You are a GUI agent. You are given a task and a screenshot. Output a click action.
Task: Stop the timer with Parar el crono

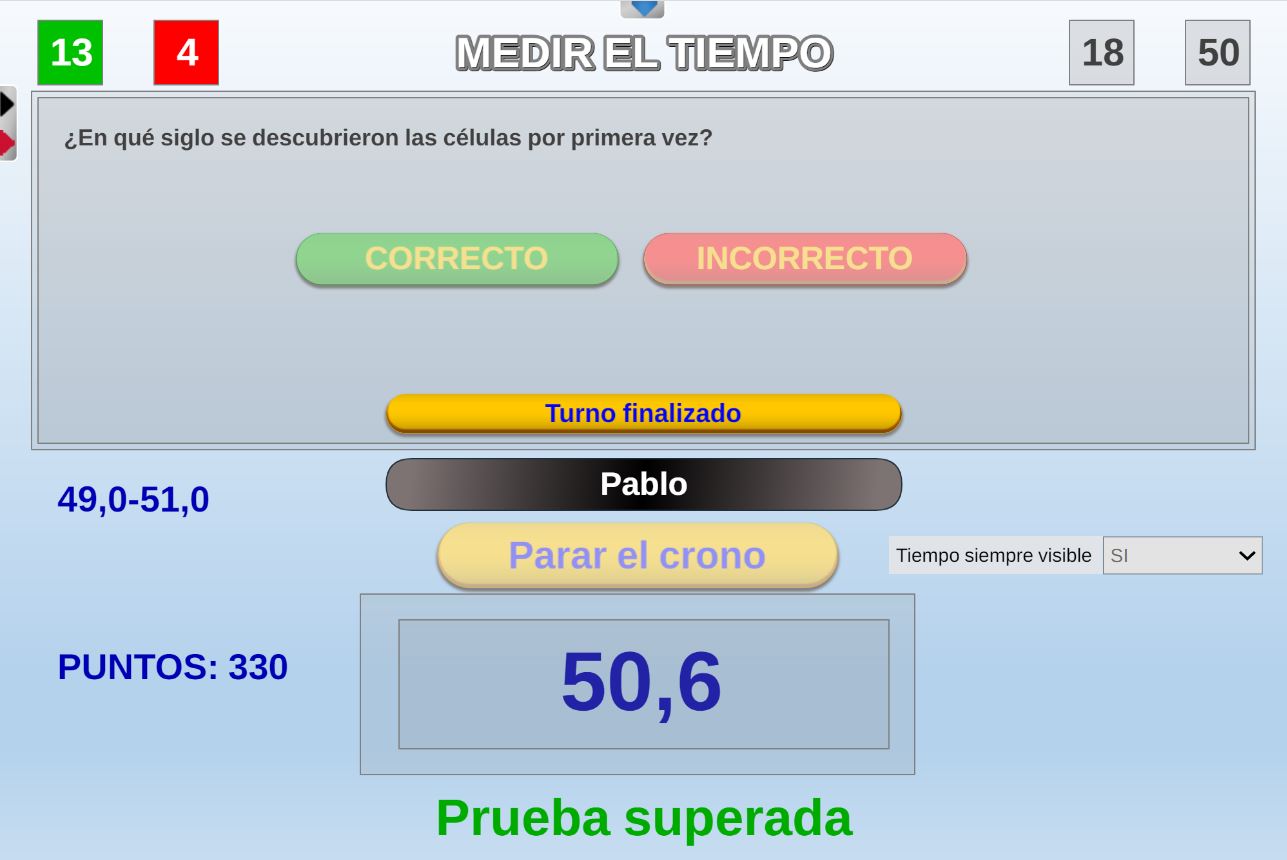(637, 555)
